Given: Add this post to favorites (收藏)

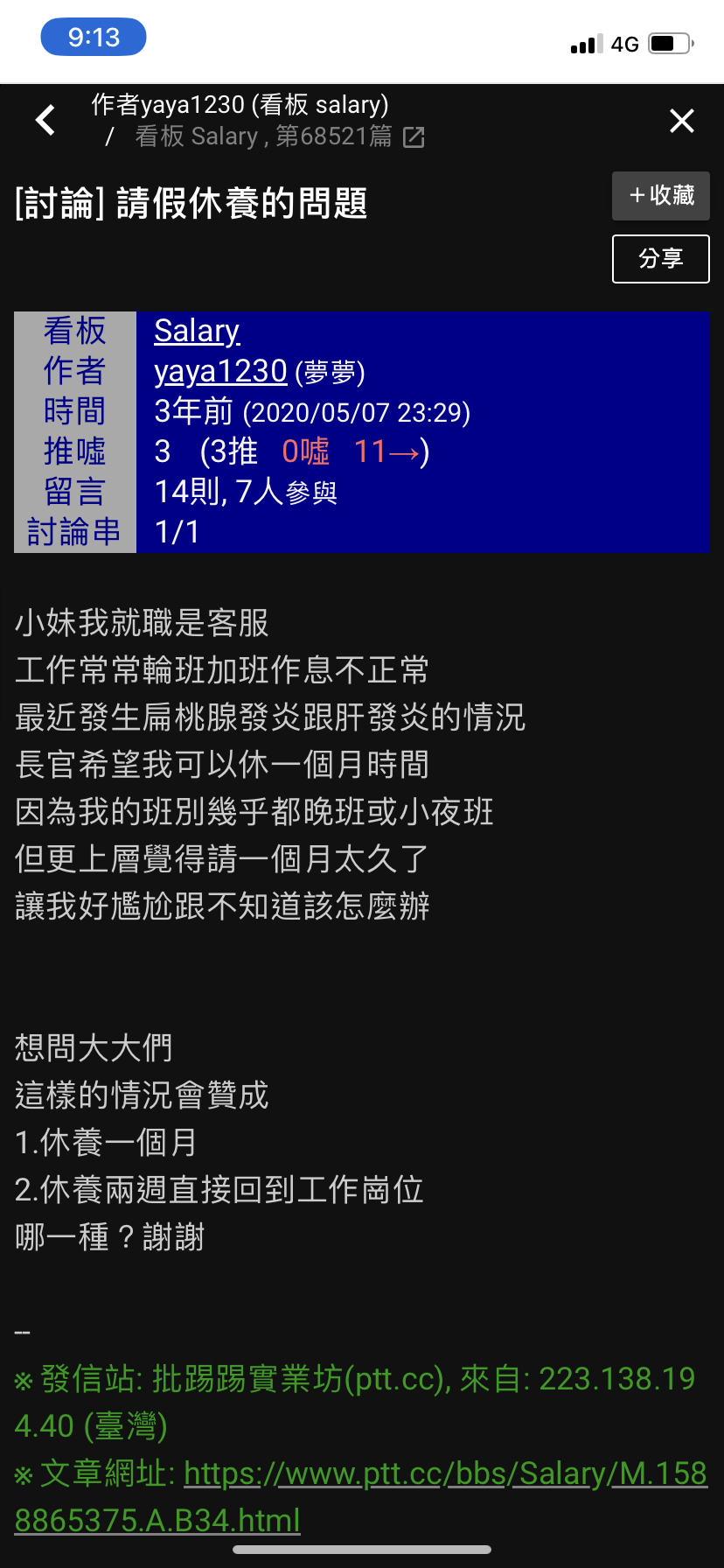Looking at the screenshot, I should pyautogui.click(x=660, y=195).
